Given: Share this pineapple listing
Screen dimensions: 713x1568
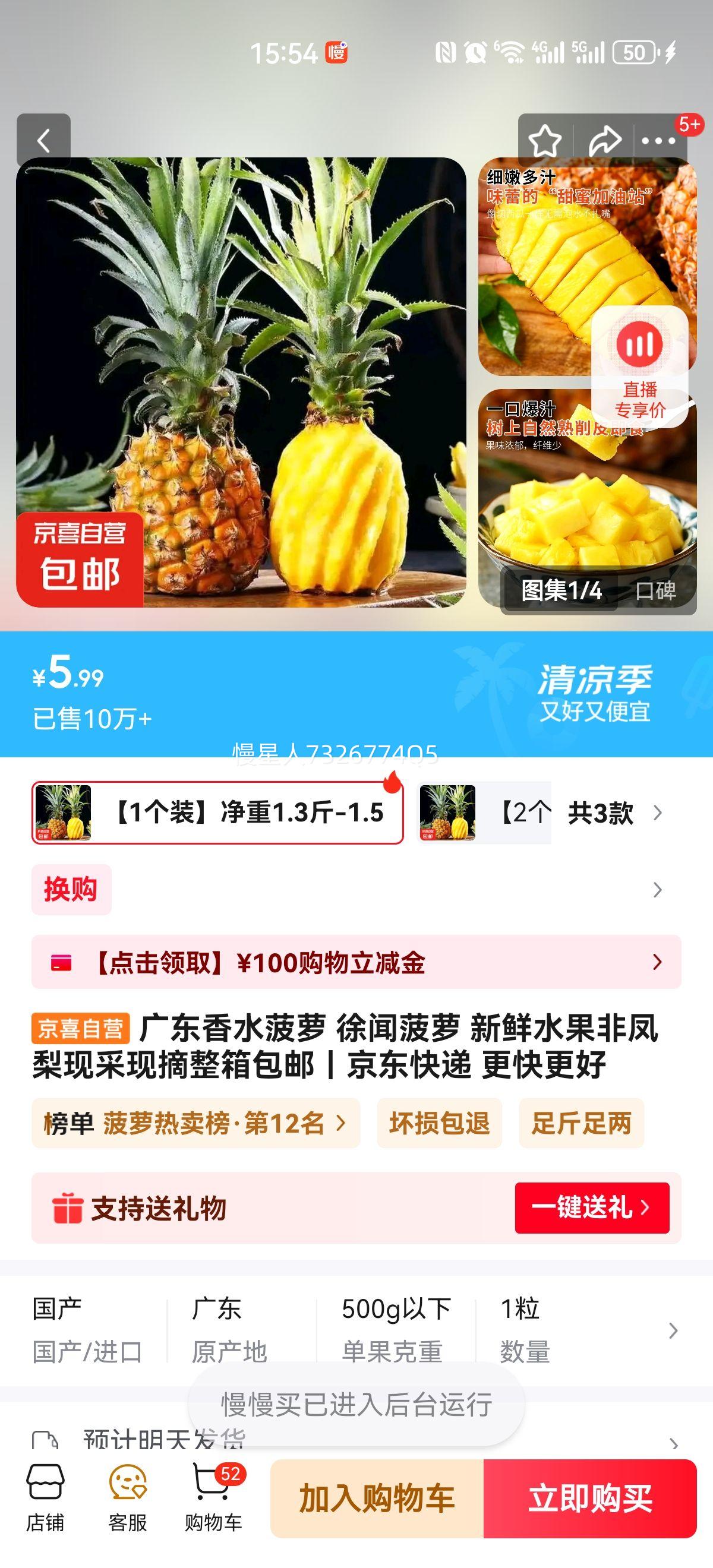Looking at the screenshot, I should (x=605, y=141).
